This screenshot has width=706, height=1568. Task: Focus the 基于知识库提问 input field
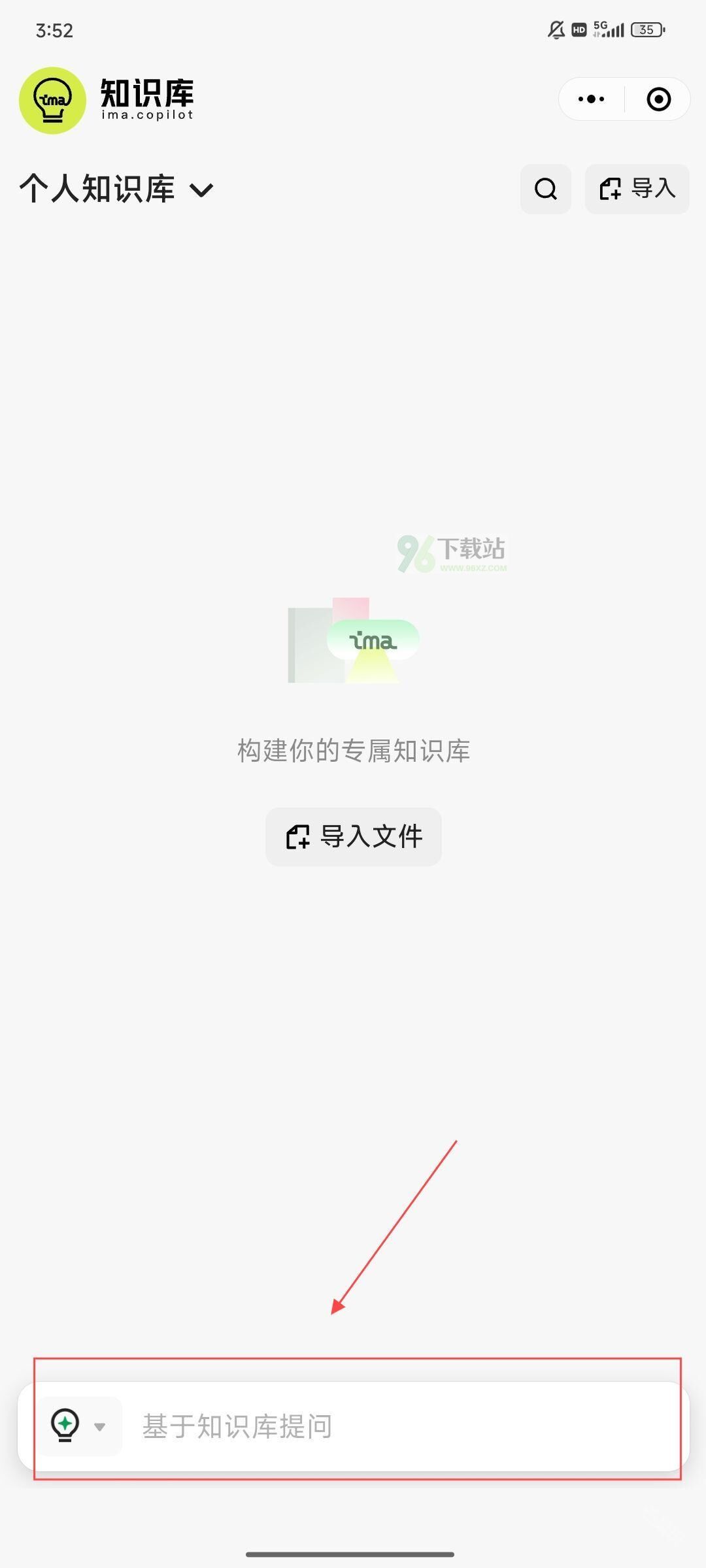click(392, 1426)
